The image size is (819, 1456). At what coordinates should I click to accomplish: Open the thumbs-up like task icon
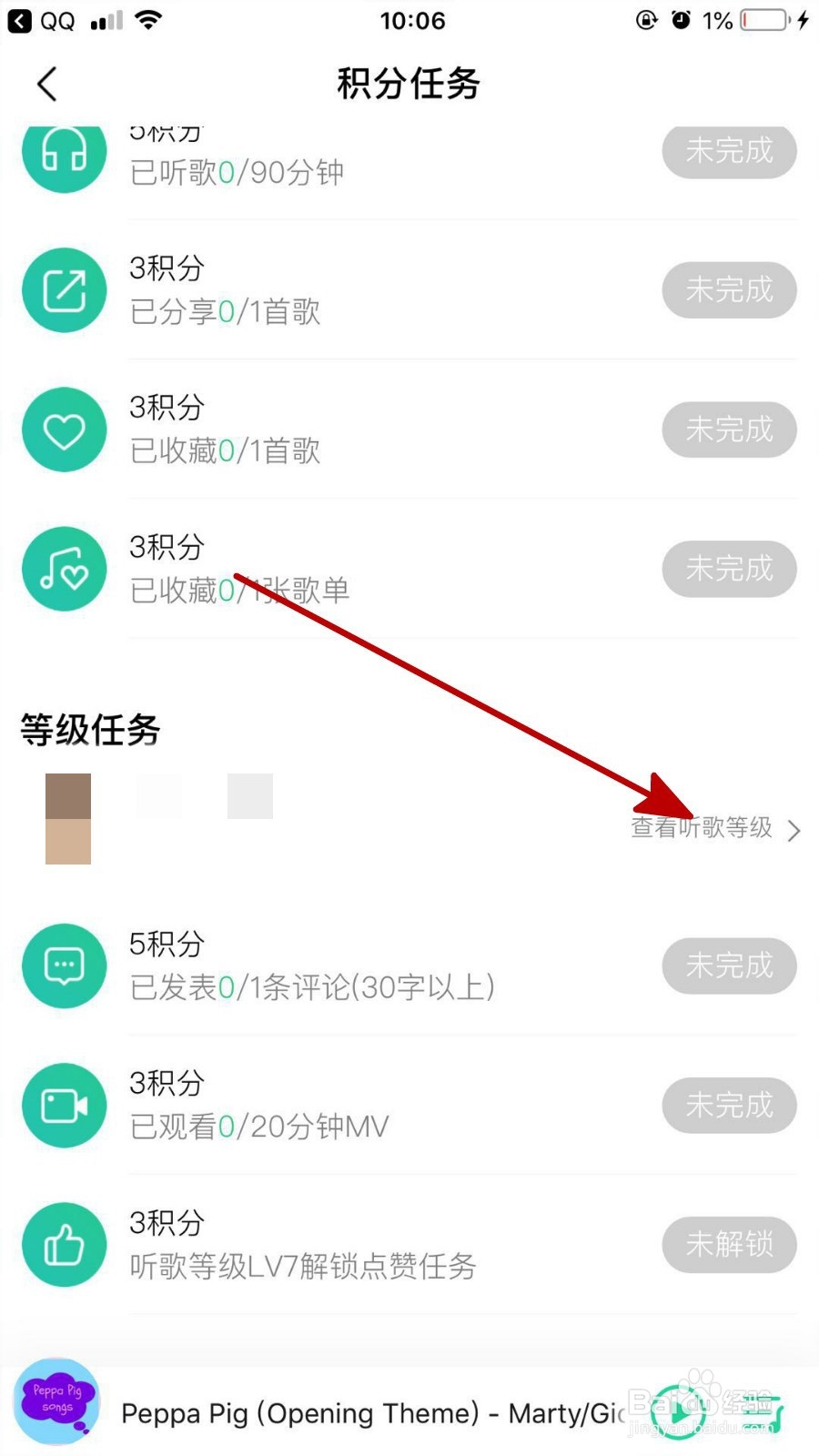click(64, 1245)
